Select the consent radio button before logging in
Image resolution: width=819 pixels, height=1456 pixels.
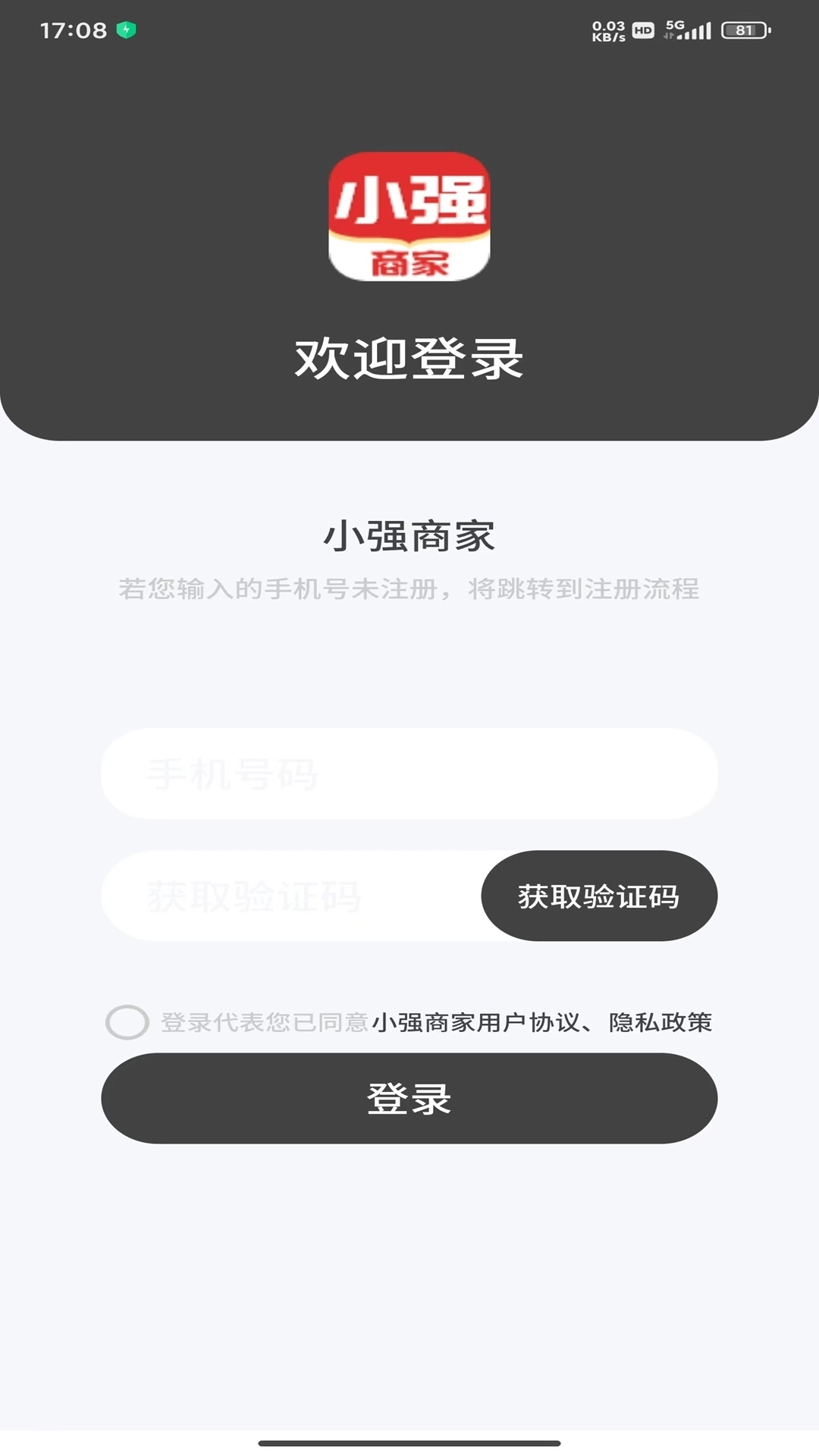(128, 1023)
